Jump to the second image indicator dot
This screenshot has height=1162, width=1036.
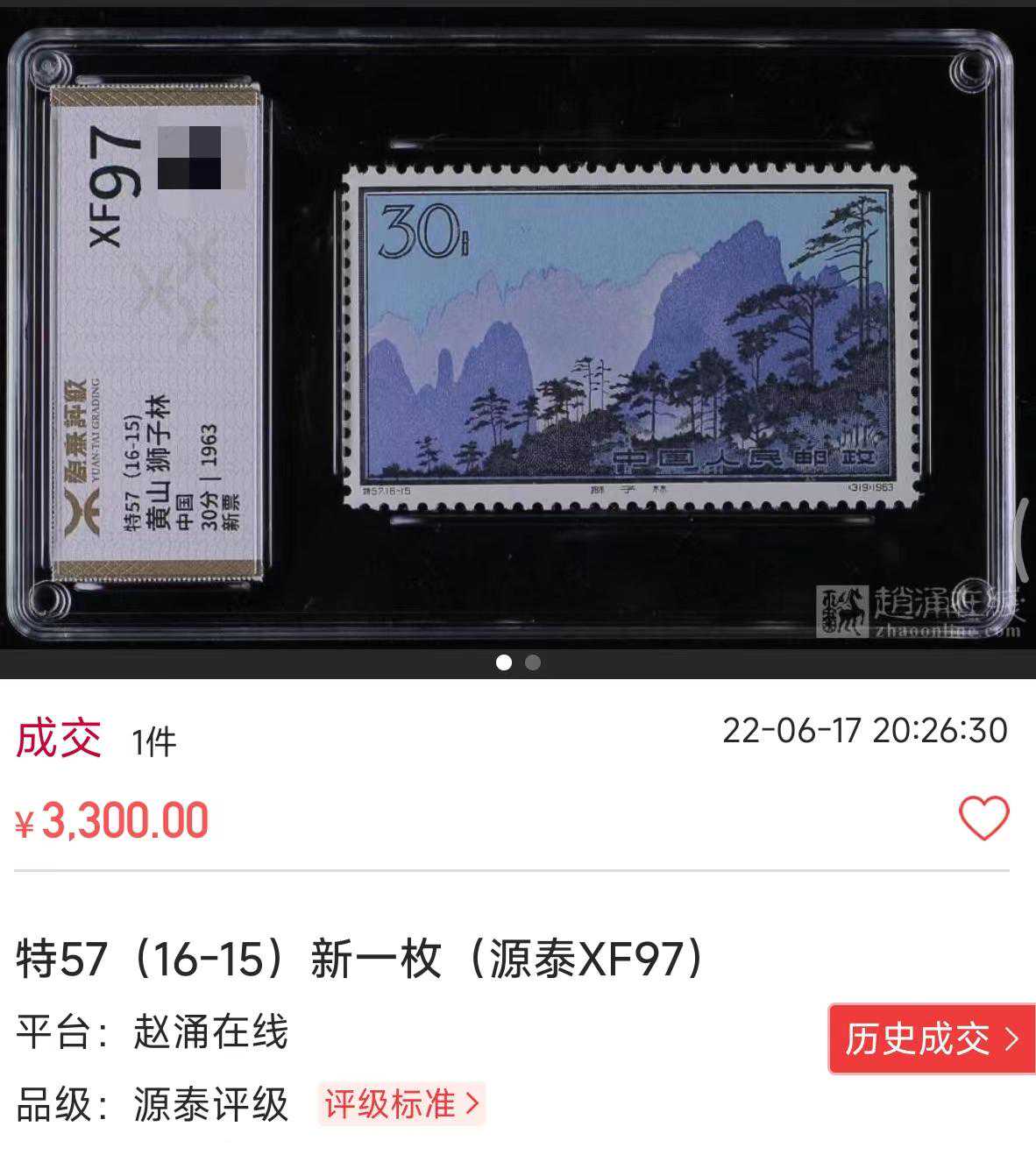pos(532,662)
